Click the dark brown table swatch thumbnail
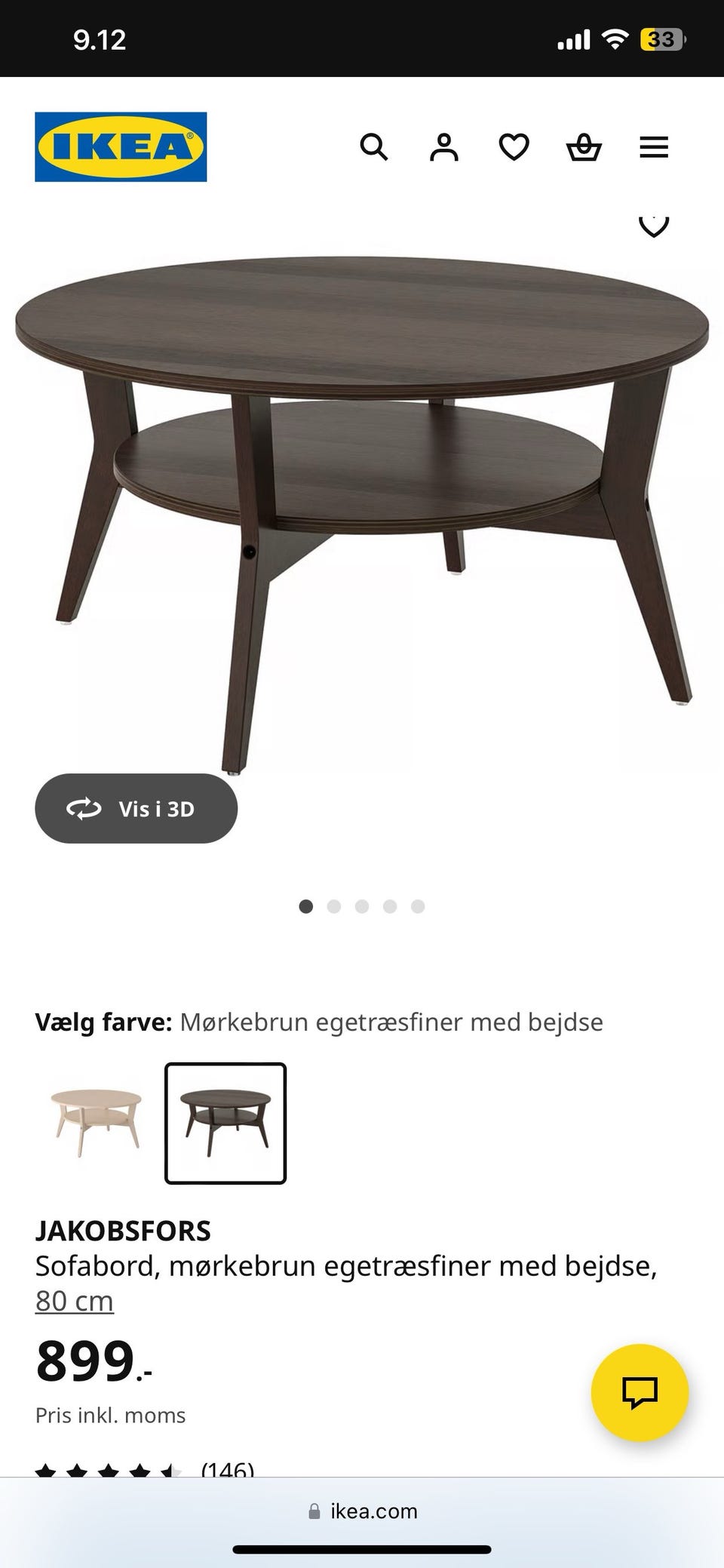The image size is (724, 1568). (x=225, y=1123)
